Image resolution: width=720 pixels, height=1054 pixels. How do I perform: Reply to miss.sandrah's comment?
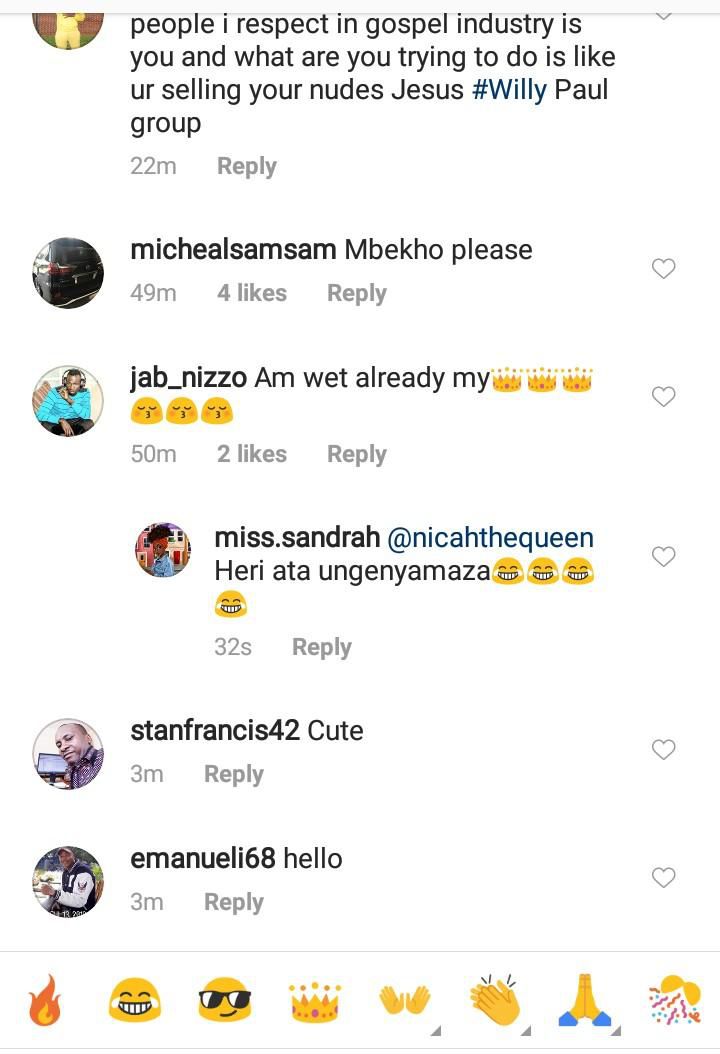(321, 647)
